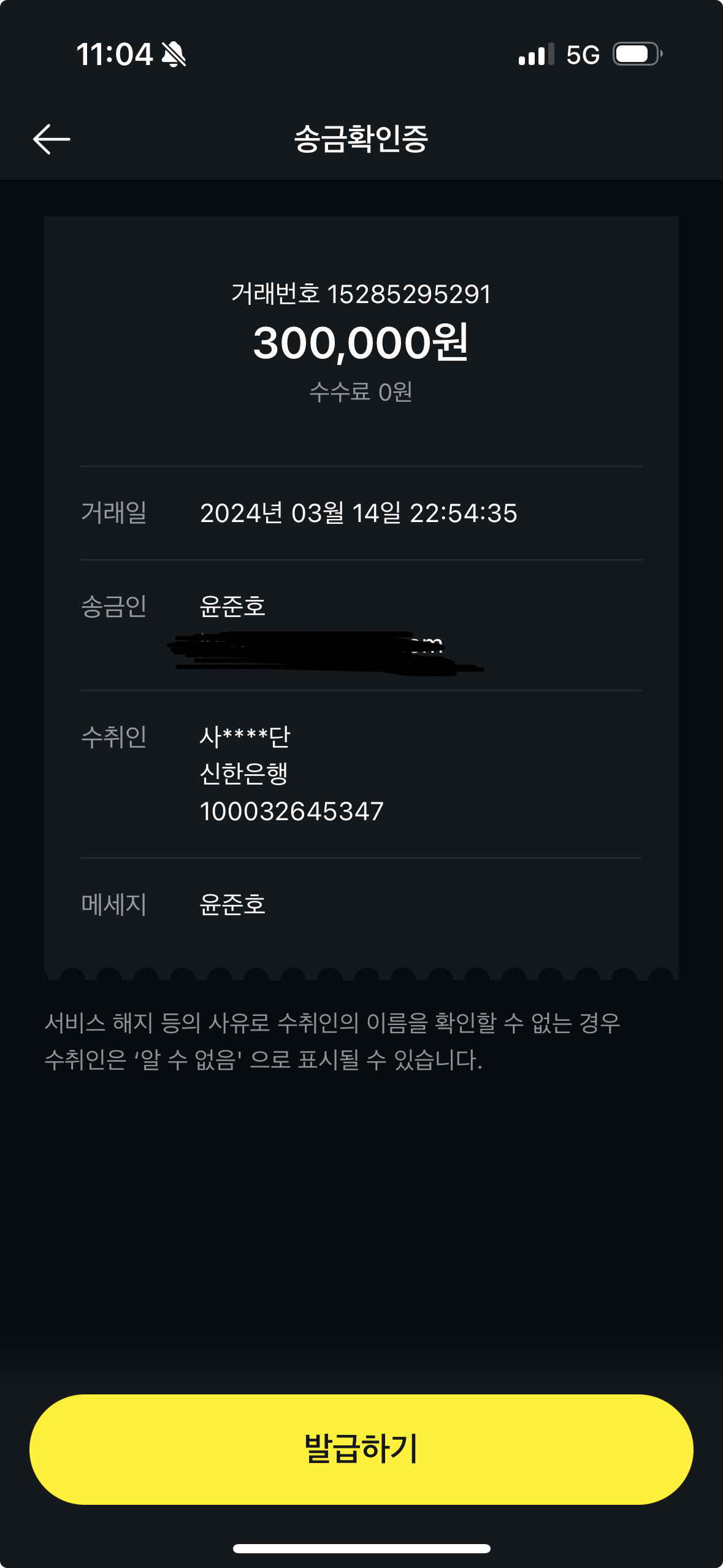The image size is (723, 1568).
Task: Go back using the top-left arrow
Action: click(52, 139)
